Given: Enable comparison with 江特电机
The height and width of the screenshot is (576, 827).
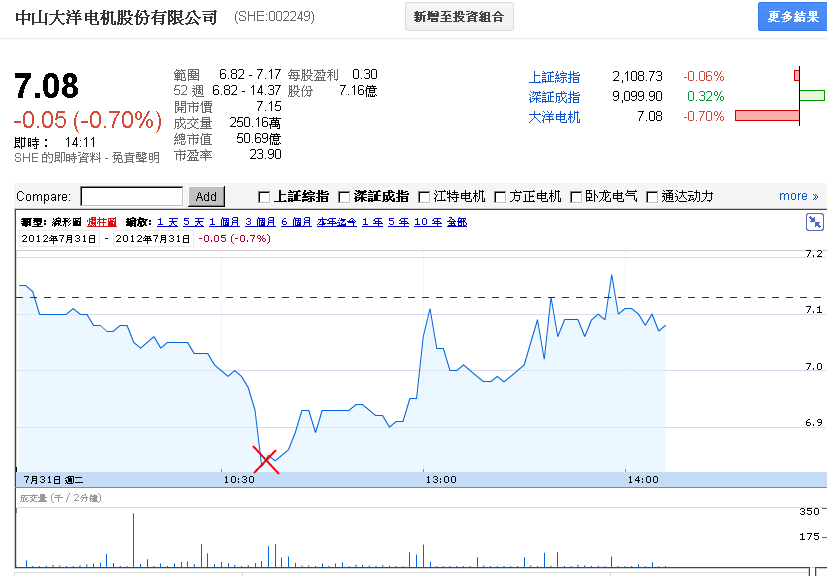Looking at the screenshot, I should [x=424, y=197].
